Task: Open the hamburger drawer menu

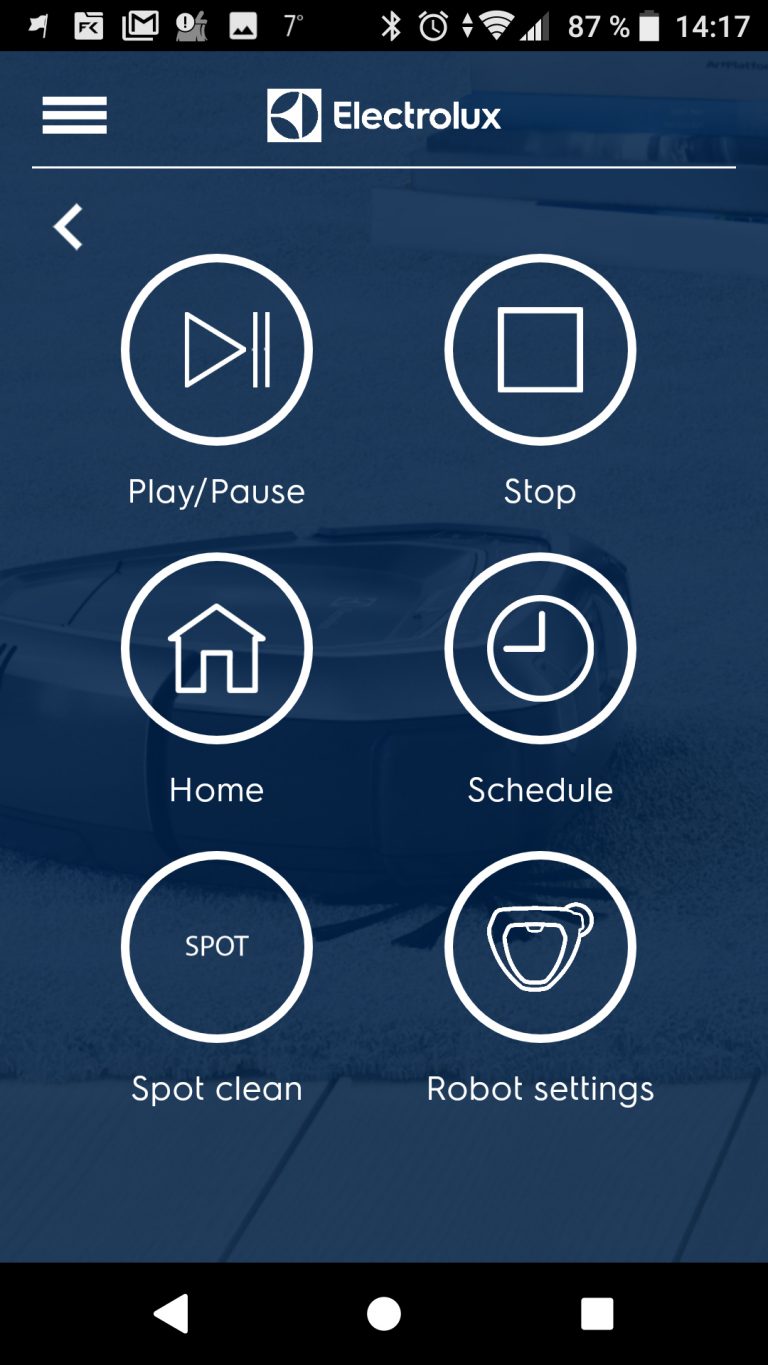Action: [x=74, y=116]
